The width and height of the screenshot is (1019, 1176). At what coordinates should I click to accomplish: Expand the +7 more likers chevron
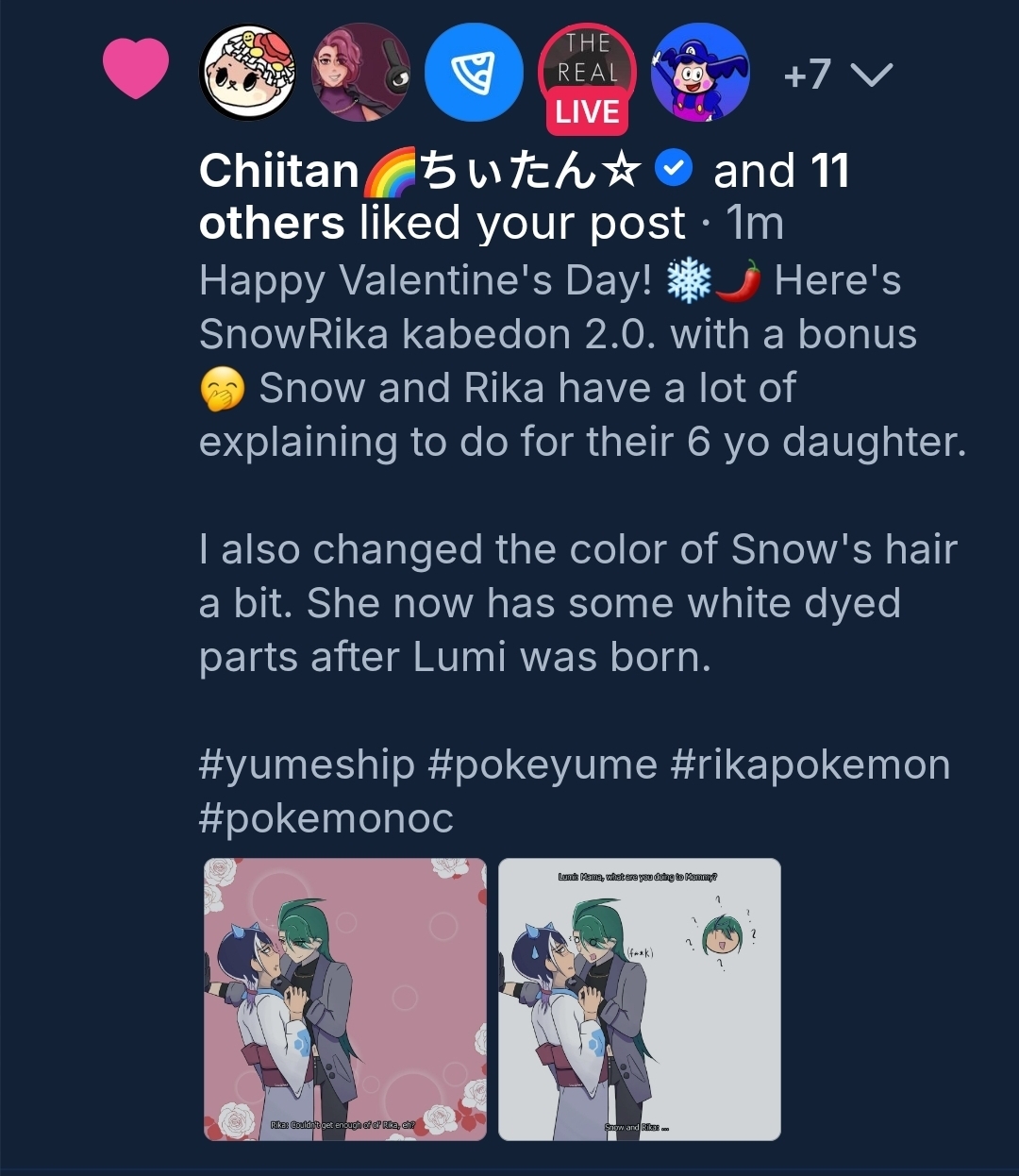tap(871, 74)
